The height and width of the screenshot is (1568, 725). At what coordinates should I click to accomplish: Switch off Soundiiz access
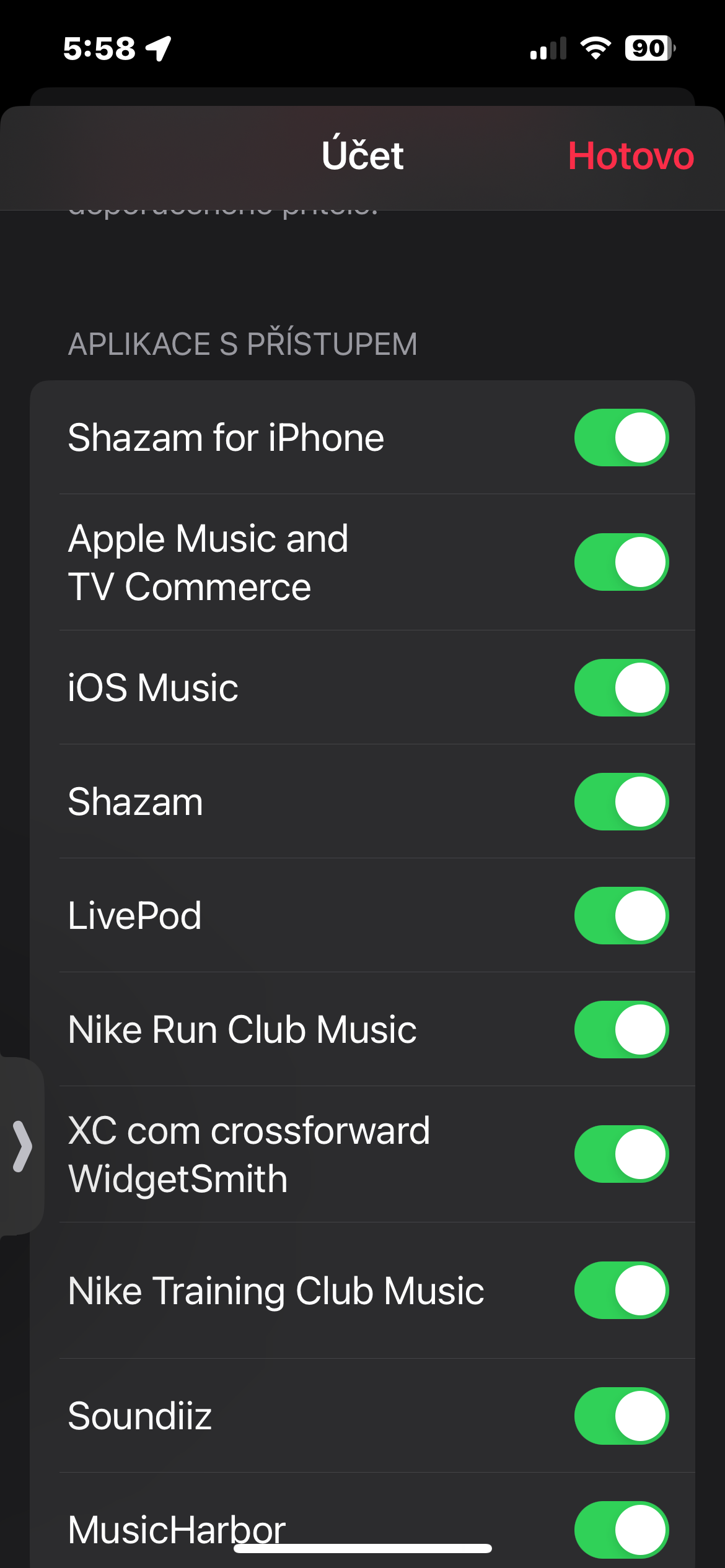621,1416
